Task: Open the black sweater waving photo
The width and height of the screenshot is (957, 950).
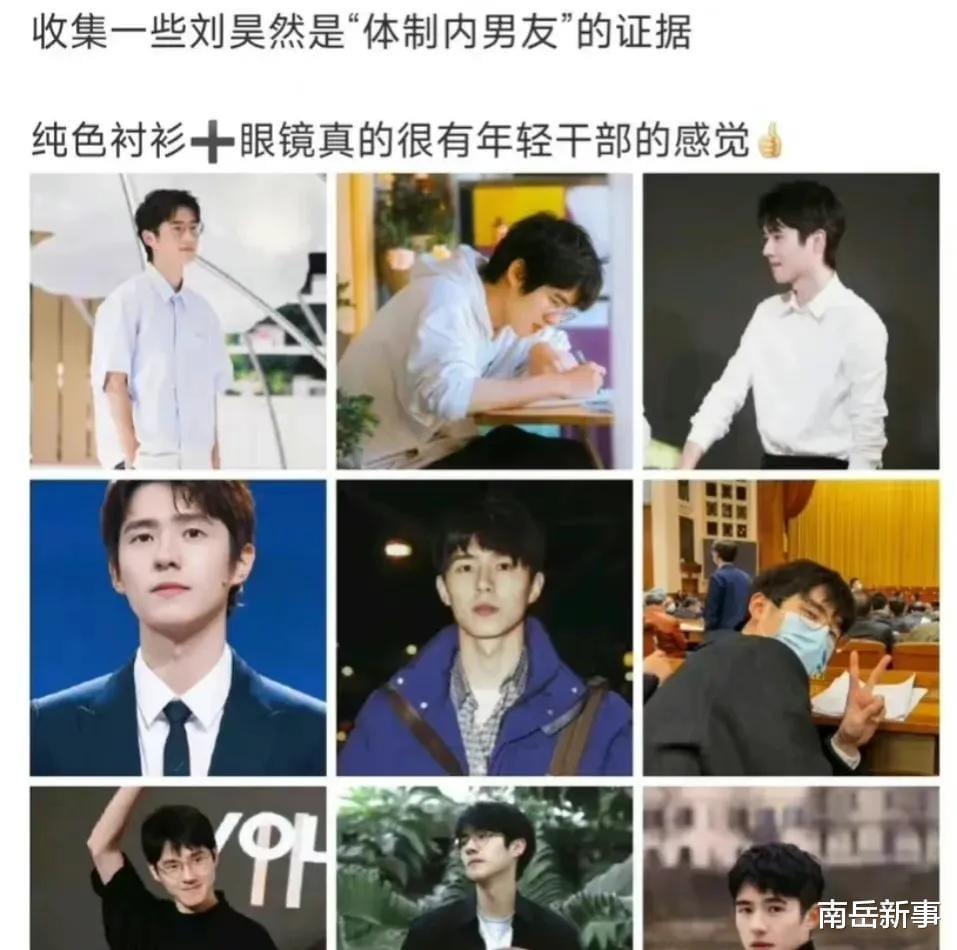Action: [x=178, y=867]
